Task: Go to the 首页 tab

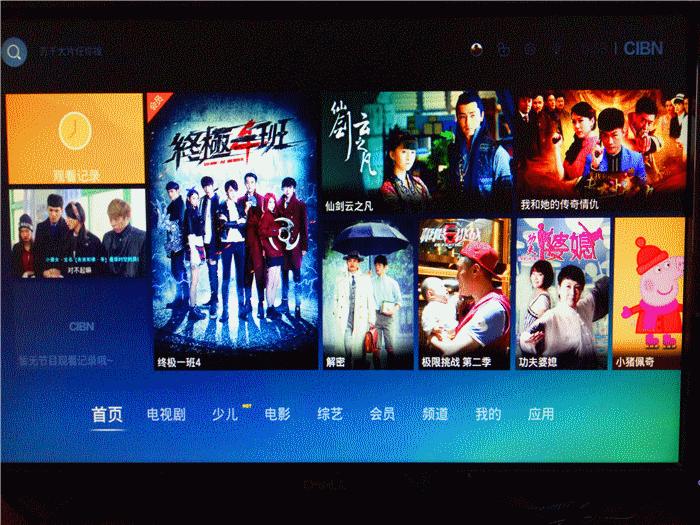Action: pos(107,414)
